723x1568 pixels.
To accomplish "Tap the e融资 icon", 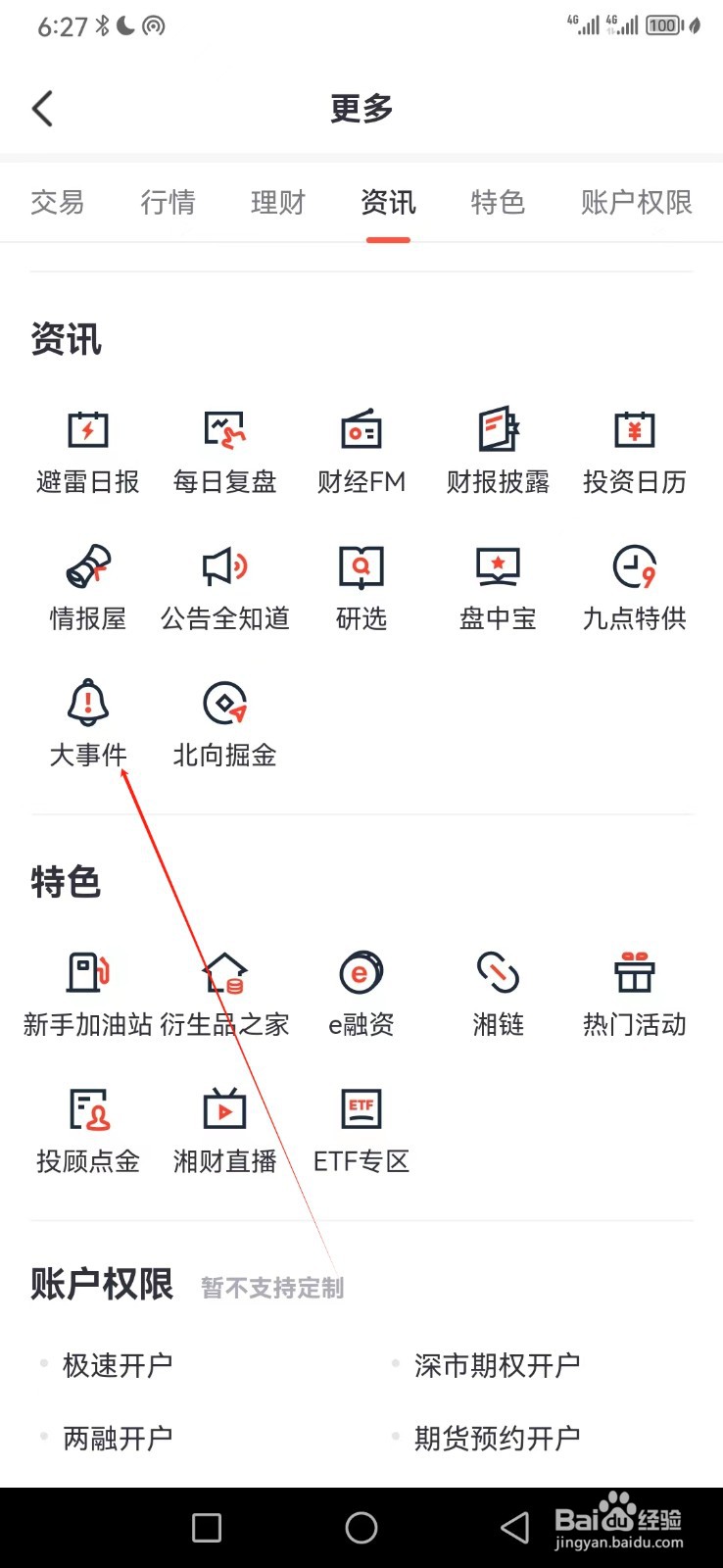I will [x=361, y=990].
